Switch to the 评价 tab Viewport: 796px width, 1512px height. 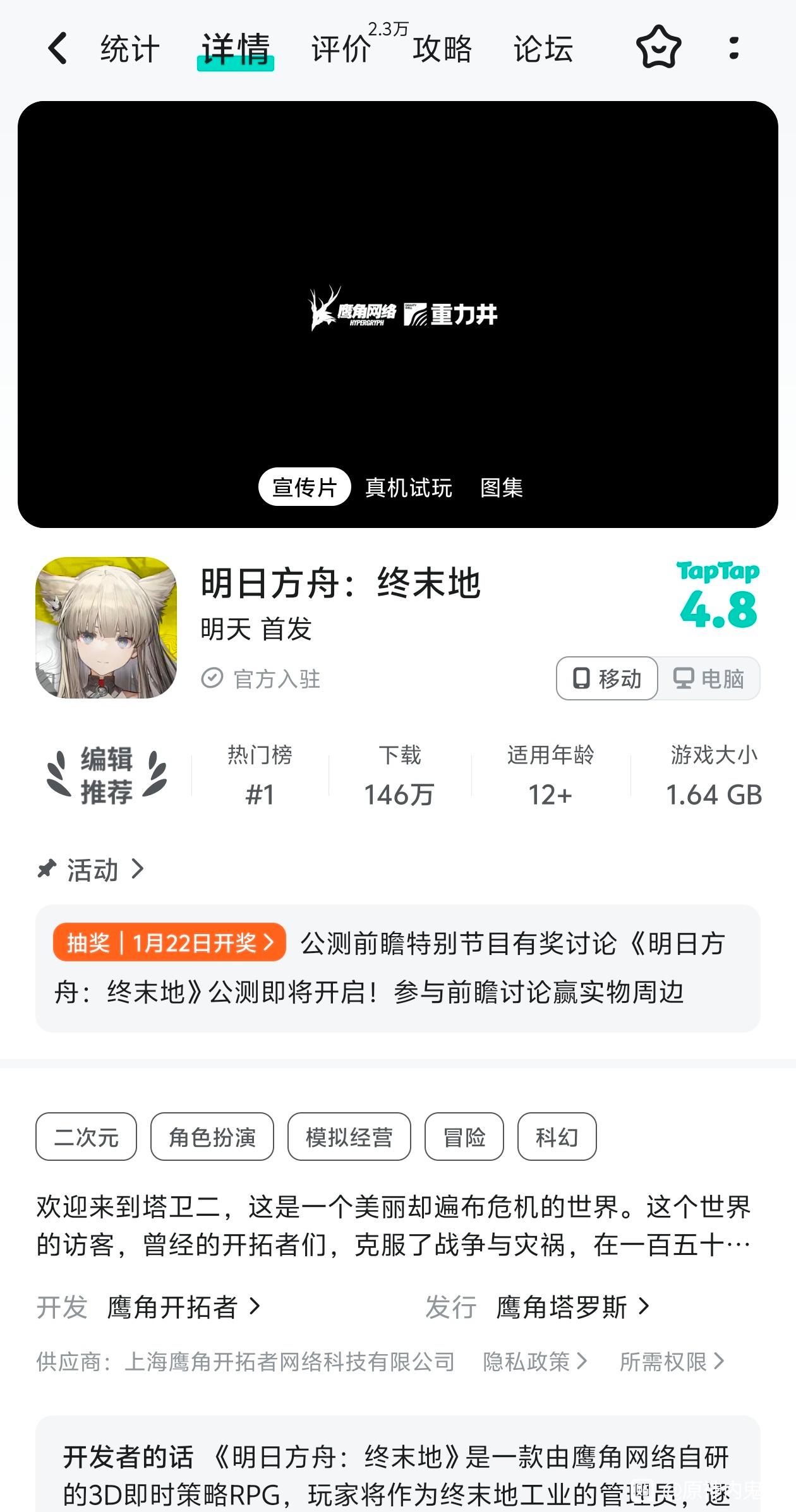coord(341,49)
